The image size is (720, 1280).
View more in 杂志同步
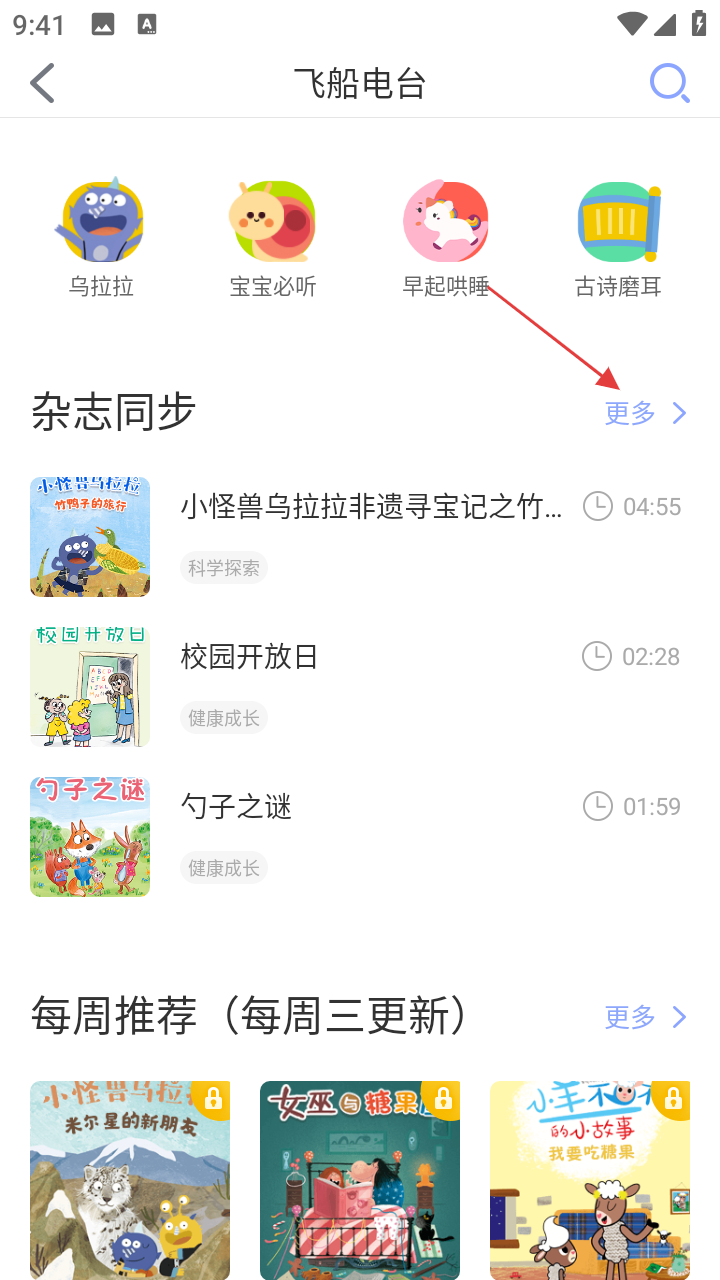[x=646, y=413]
